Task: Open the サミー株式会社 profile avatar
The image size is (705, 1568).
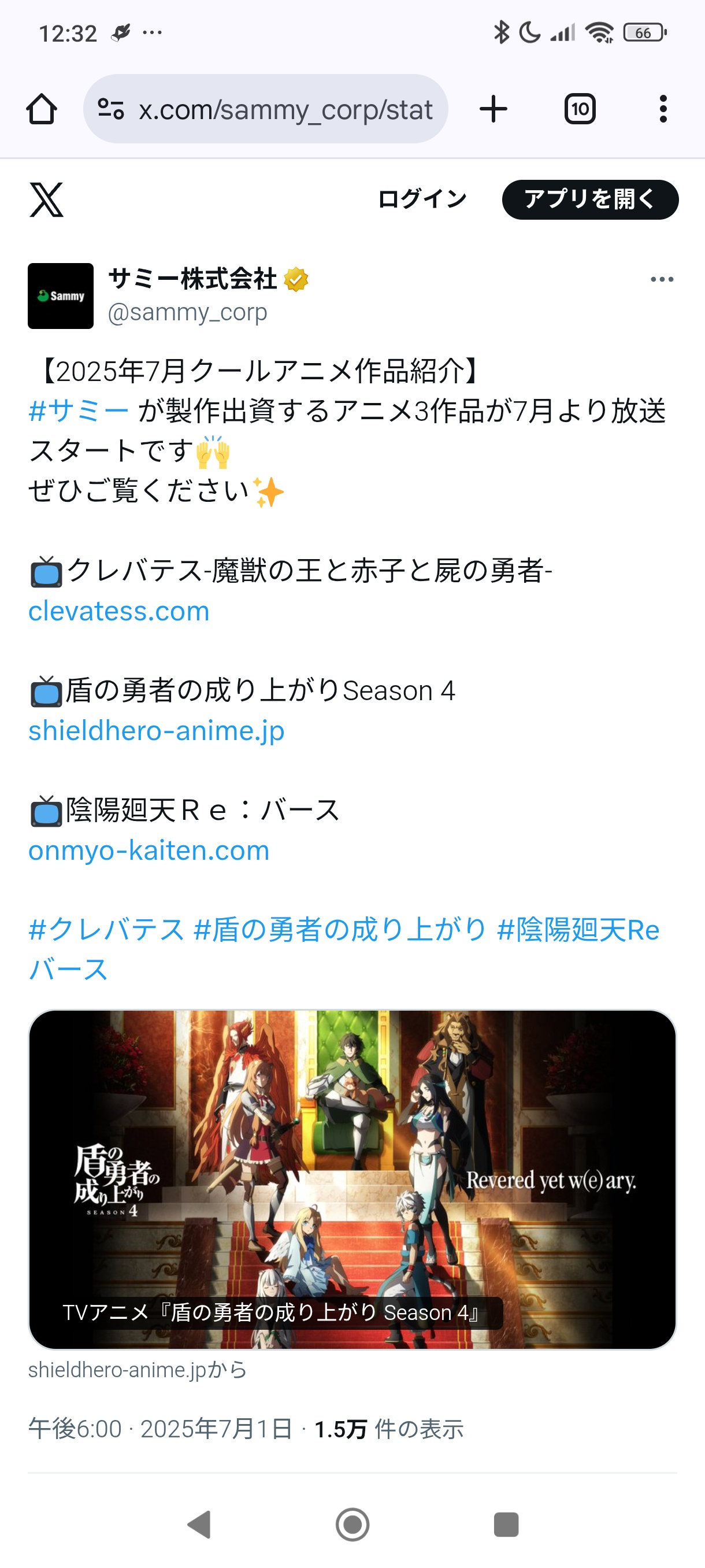Action: tap(61, 296)
